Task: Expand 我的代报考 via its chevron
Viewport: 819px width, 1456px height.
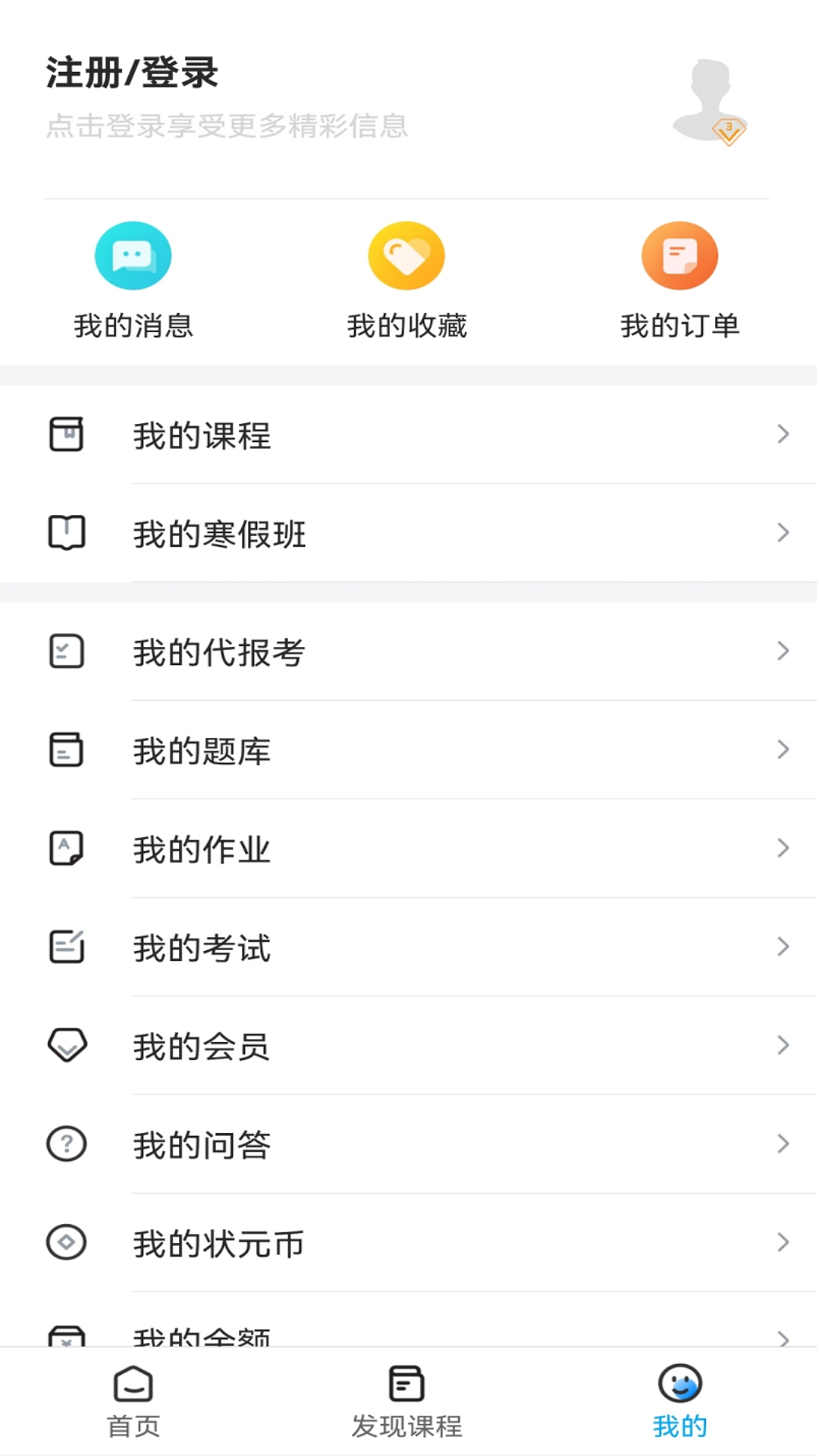Action: 783,651
